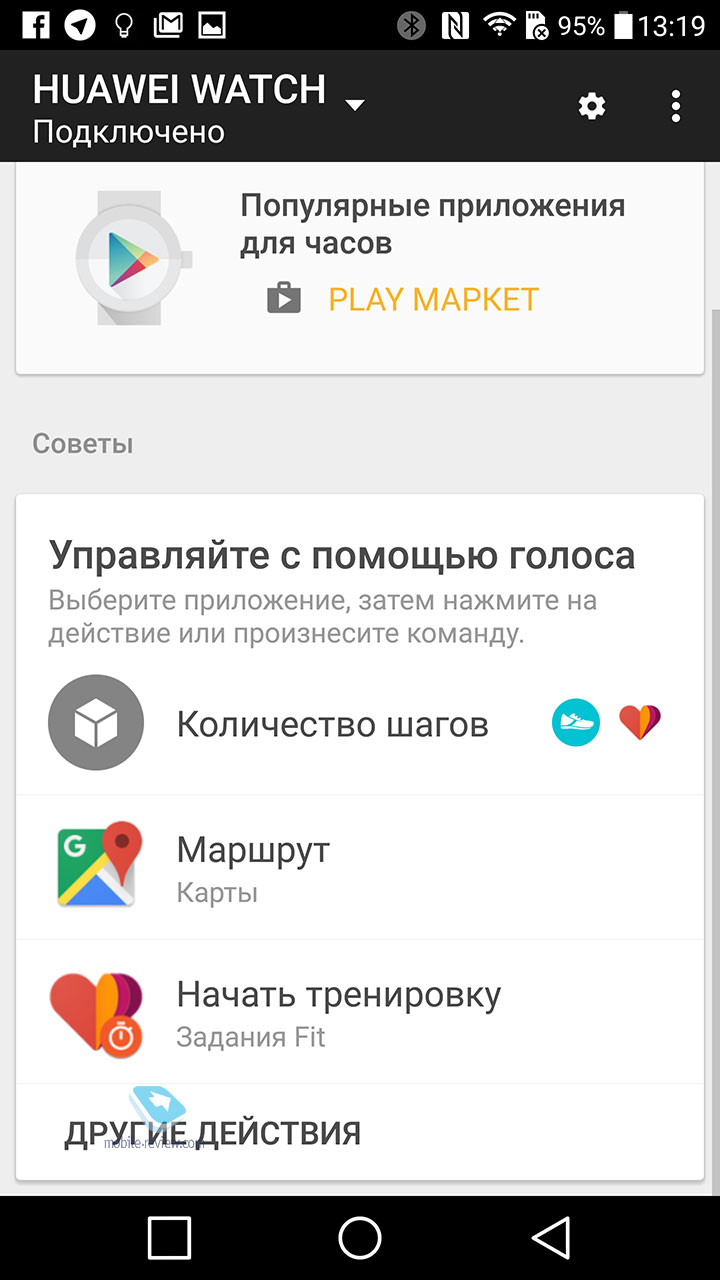Open Маршрут with Карты
This screenshot has width=720, height=1280.
click(254, 866)
